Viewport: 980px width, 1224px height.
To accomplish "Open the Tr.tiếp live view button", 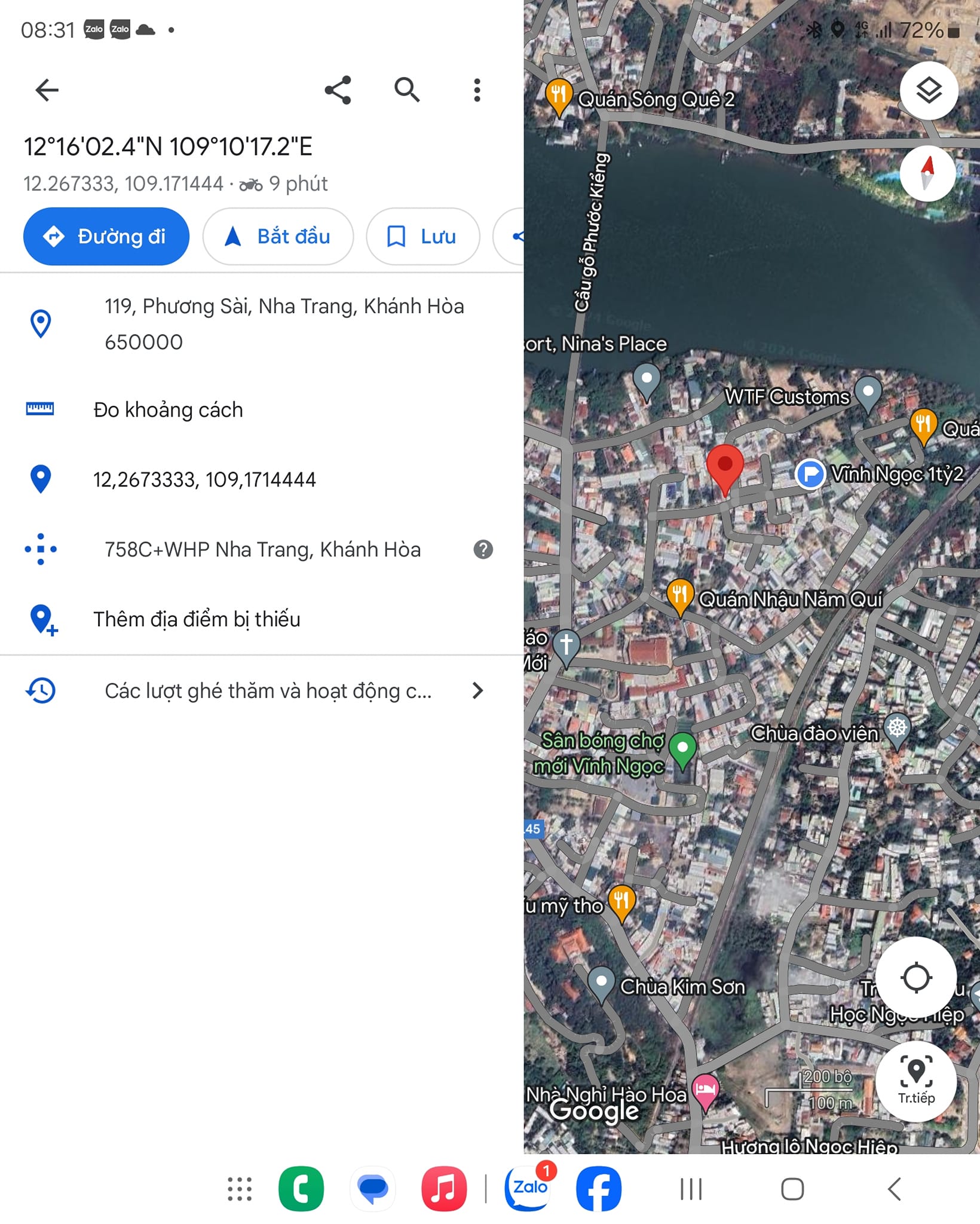I will point(915,1080).
